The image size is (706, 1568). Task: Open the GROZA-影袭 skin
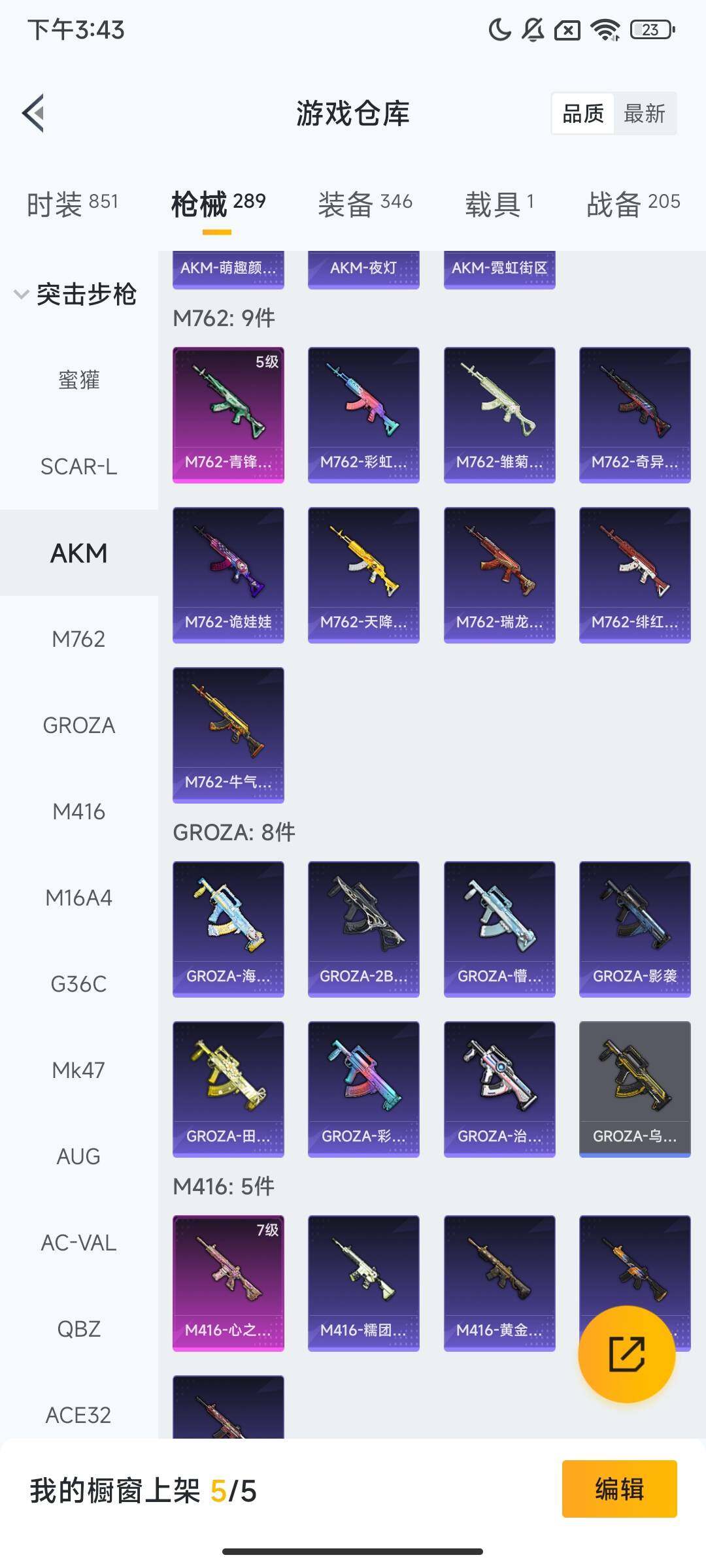point(634,929)
